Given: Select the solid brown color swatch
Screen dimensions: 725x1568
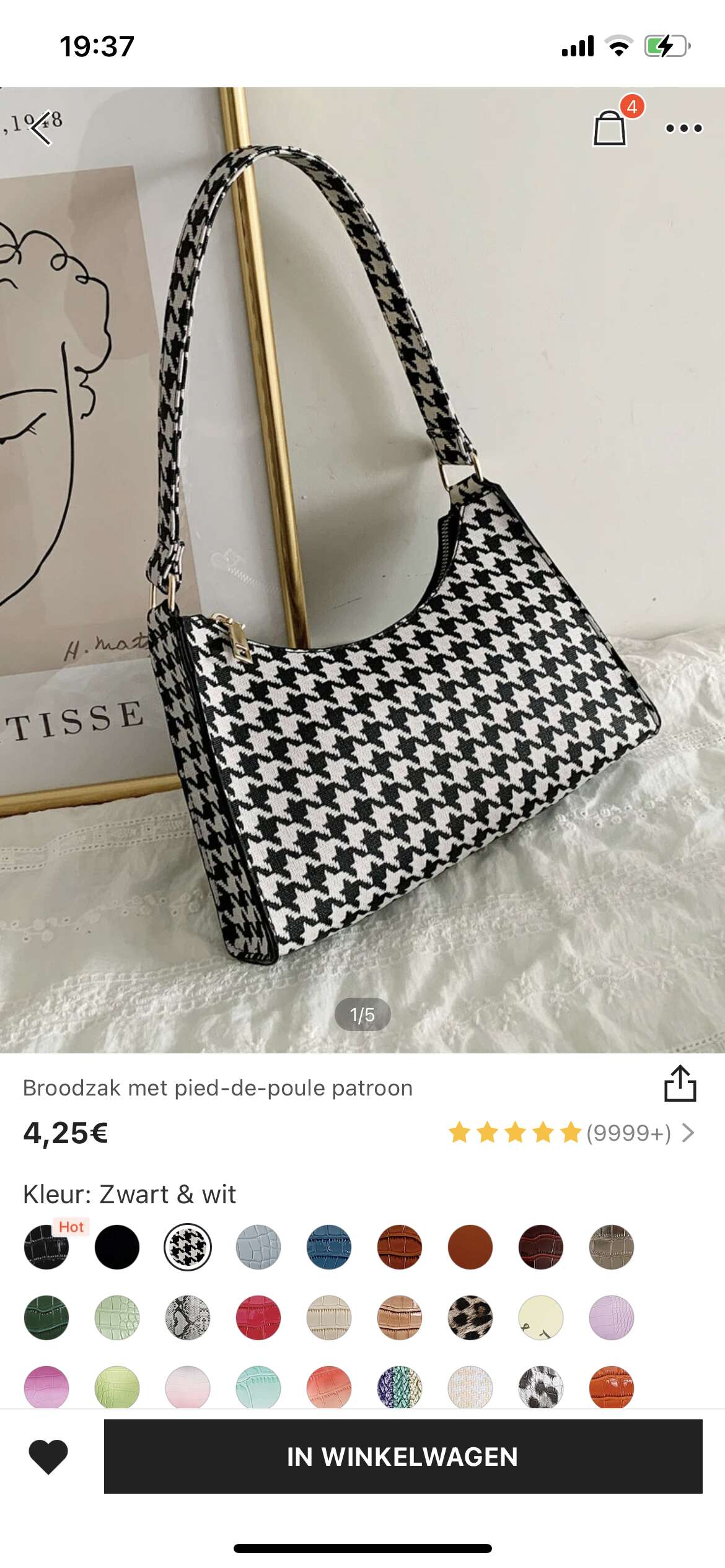Looking at the screenshot, I should (x=470, y=1247).
